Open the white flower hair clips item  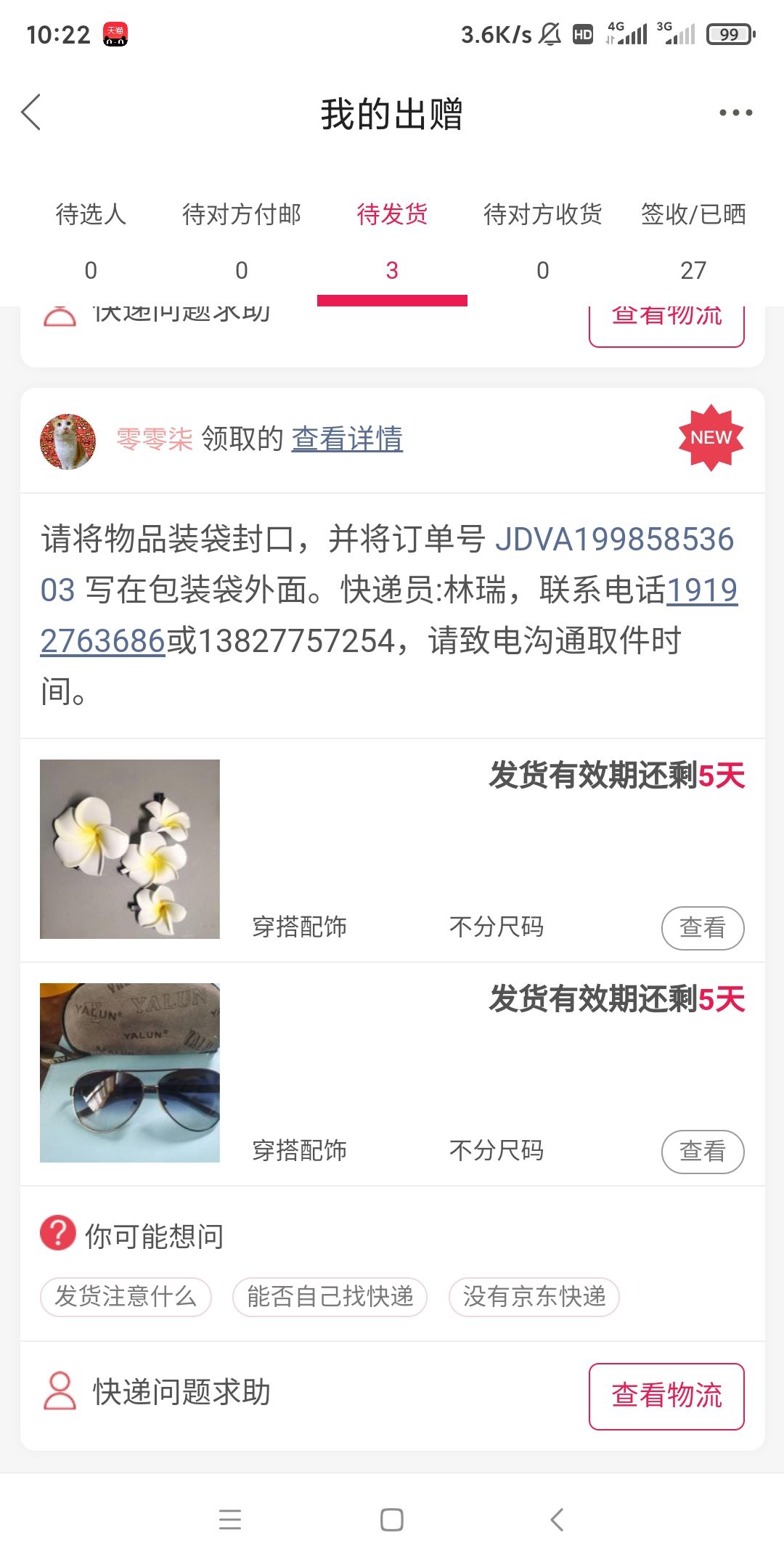[x=130, y=849]
